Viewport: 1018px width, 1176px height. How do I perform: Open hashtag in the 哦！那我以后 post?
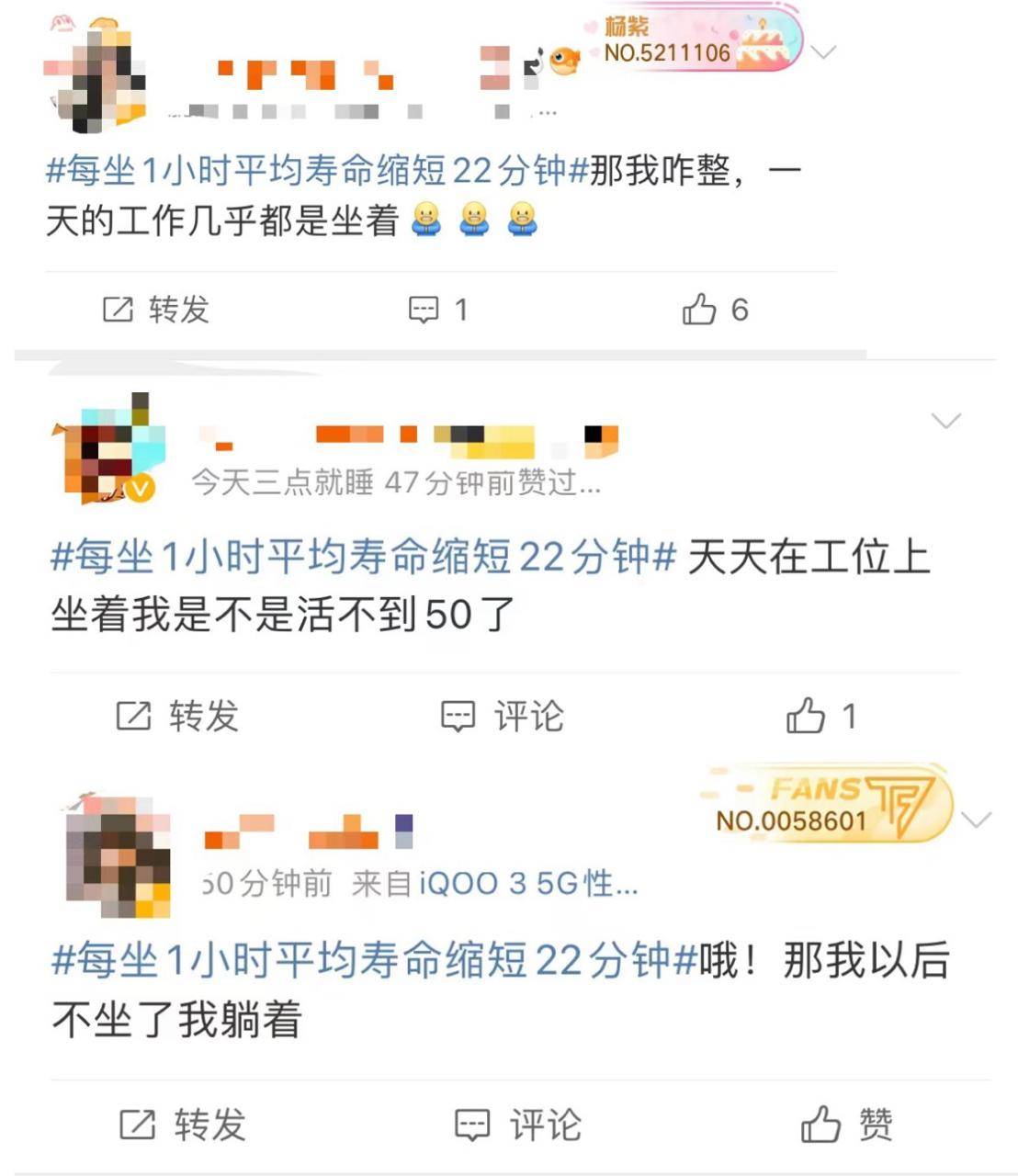point(374,960)
